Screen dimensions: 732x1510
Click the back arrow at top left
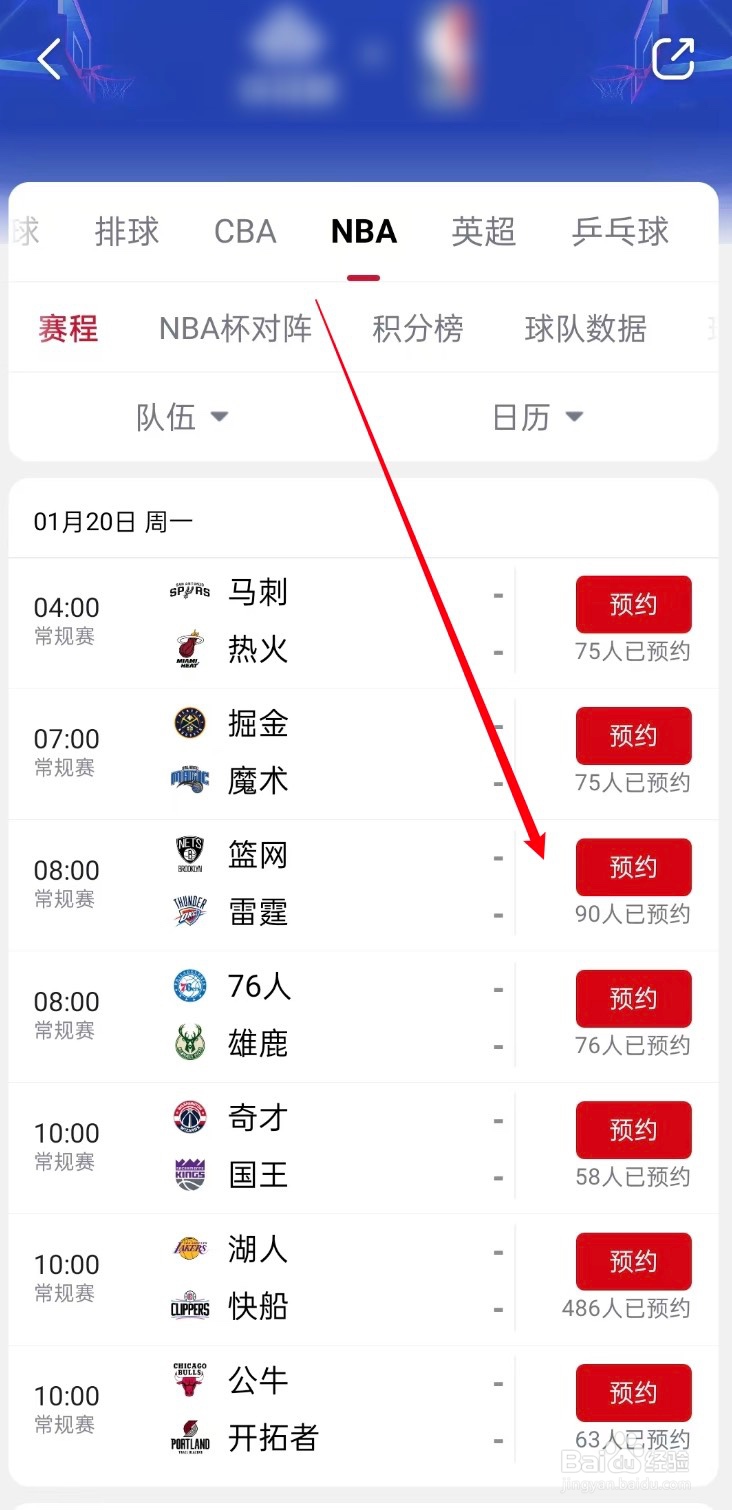coord(48,58)
